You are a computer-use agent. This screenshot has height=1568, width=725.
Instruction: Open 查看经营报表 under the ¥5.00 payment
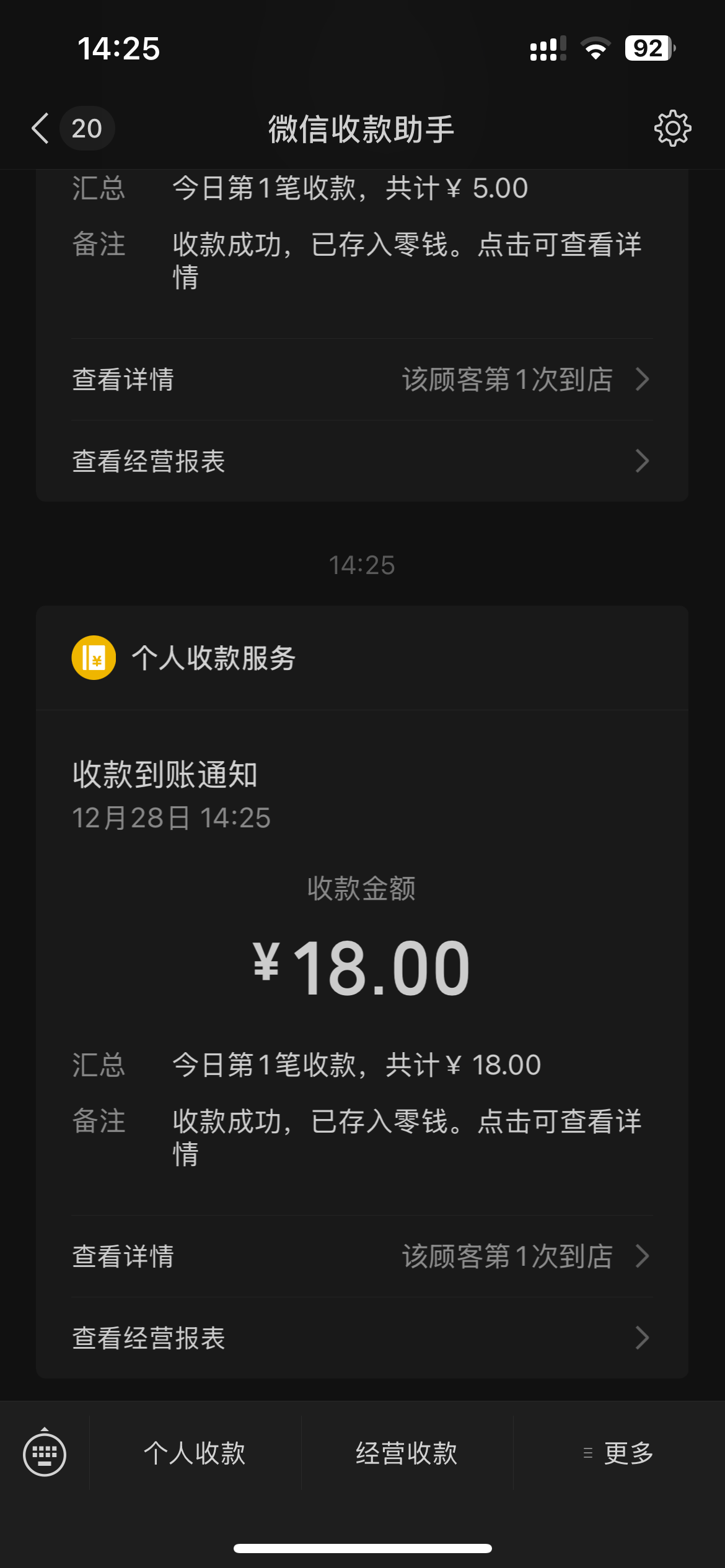tap(362, 461)
